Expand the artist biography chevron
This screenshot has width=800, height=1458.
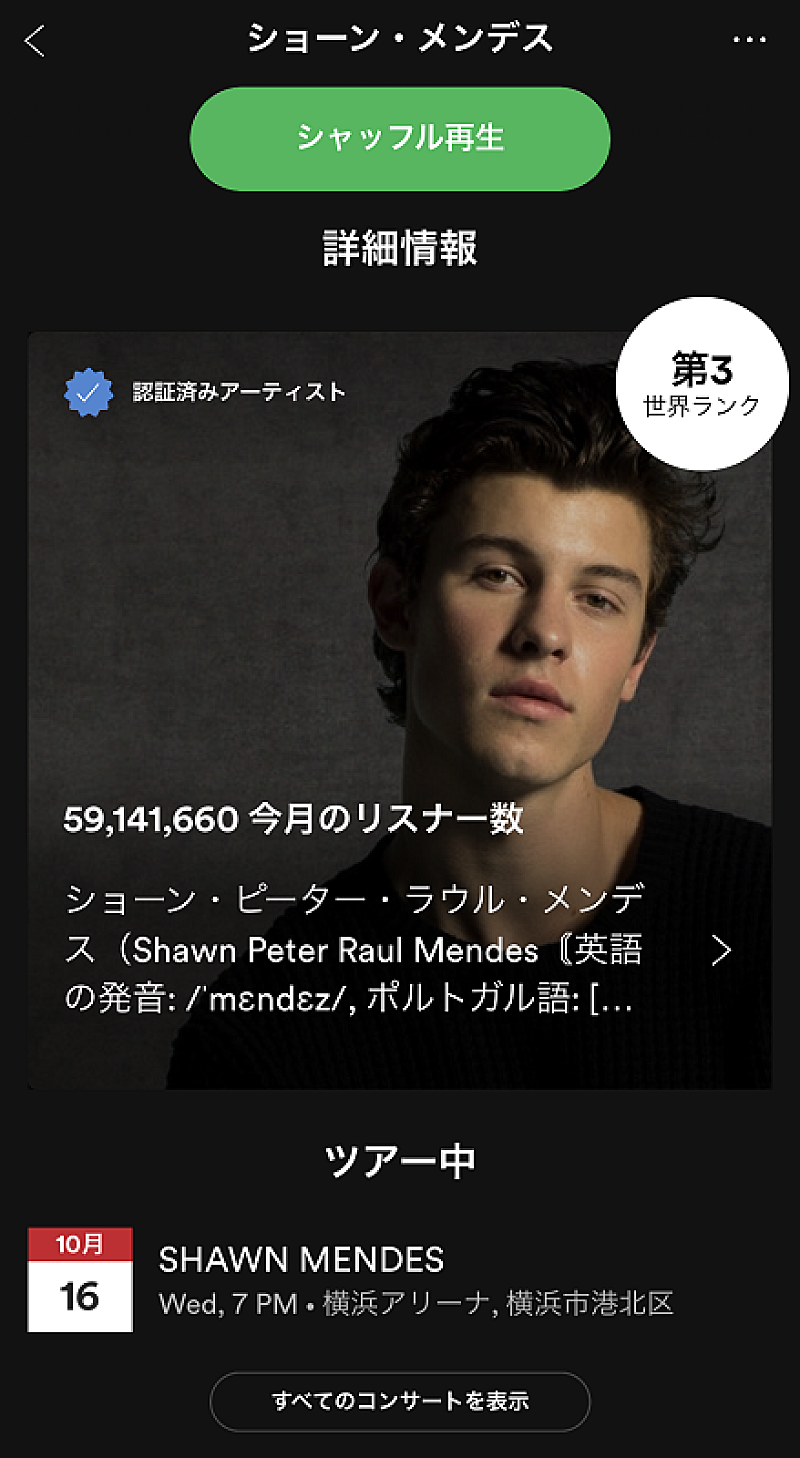coord(721,951)
